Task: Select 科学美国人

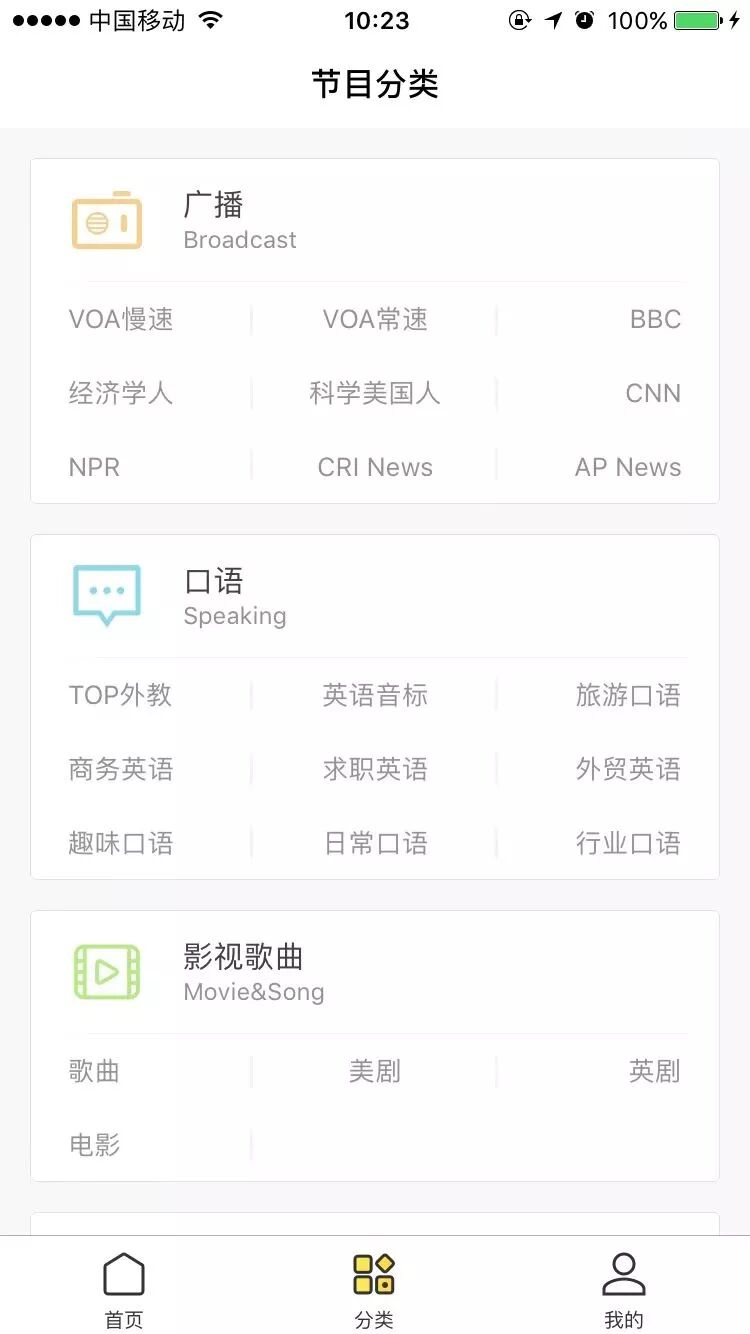Action: point(375,394)
